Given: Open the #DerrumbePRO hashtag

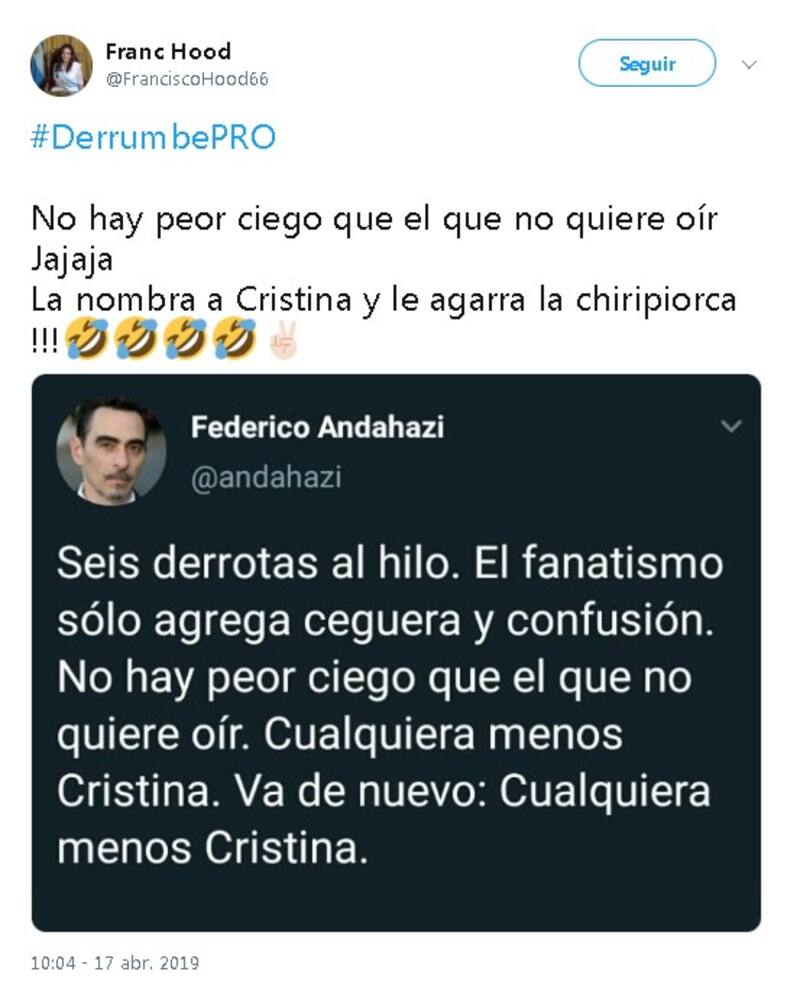Looking at the screenshot, I should [x=152, y=138].
